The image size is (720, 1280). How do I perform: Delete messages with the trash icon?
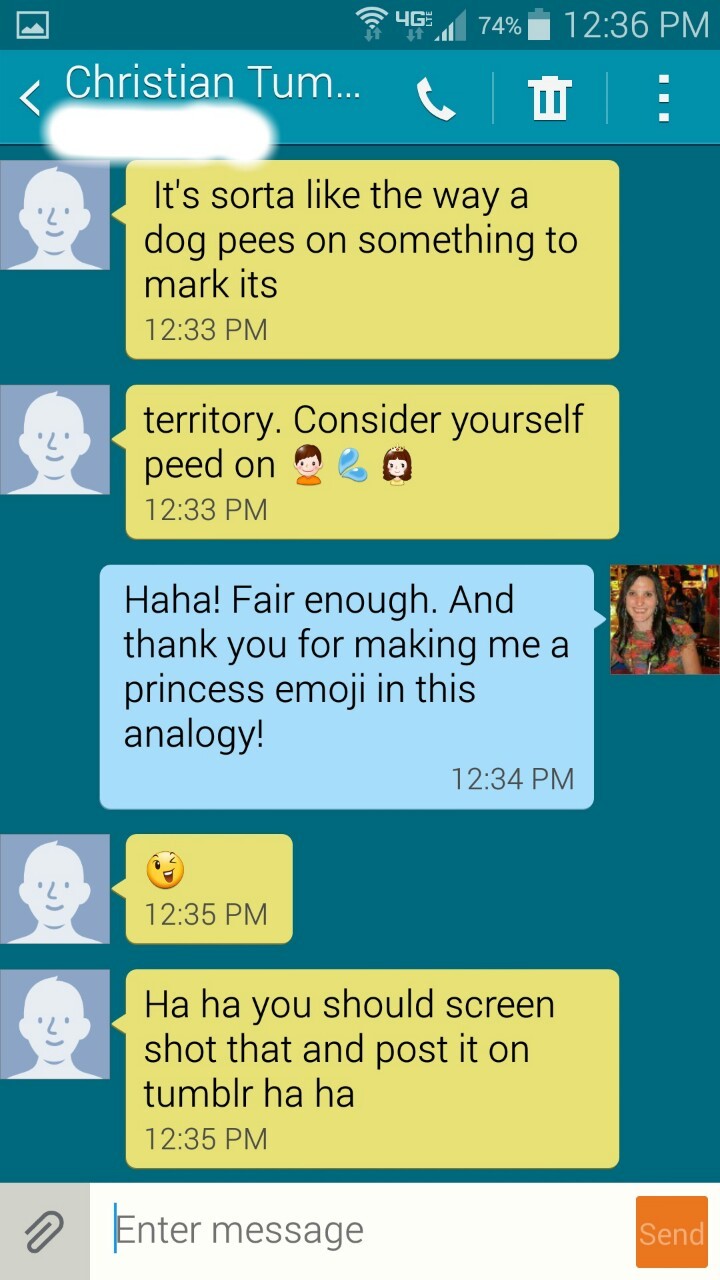(x=549, y=99)
